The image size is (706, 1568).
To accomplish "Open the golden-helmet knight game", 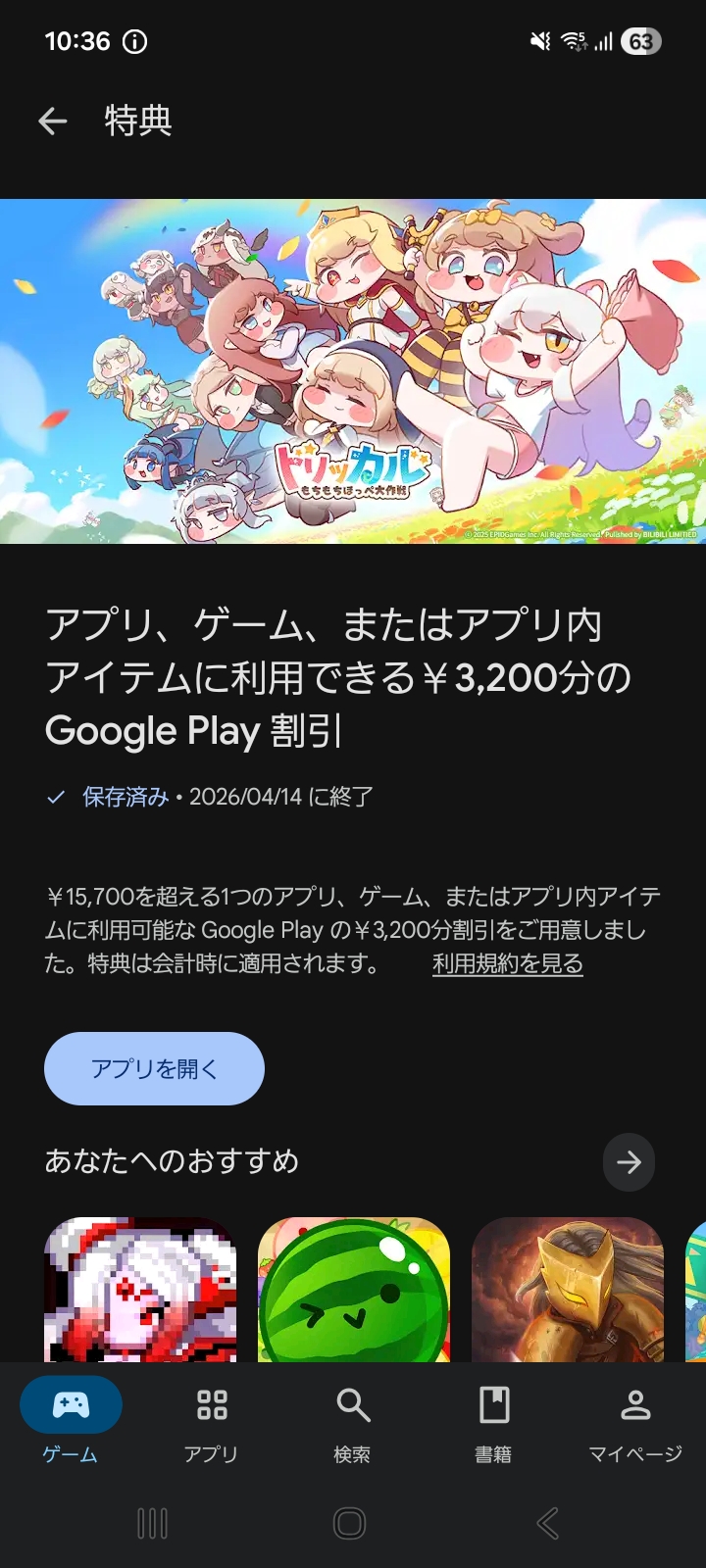I will [567, 1289].
